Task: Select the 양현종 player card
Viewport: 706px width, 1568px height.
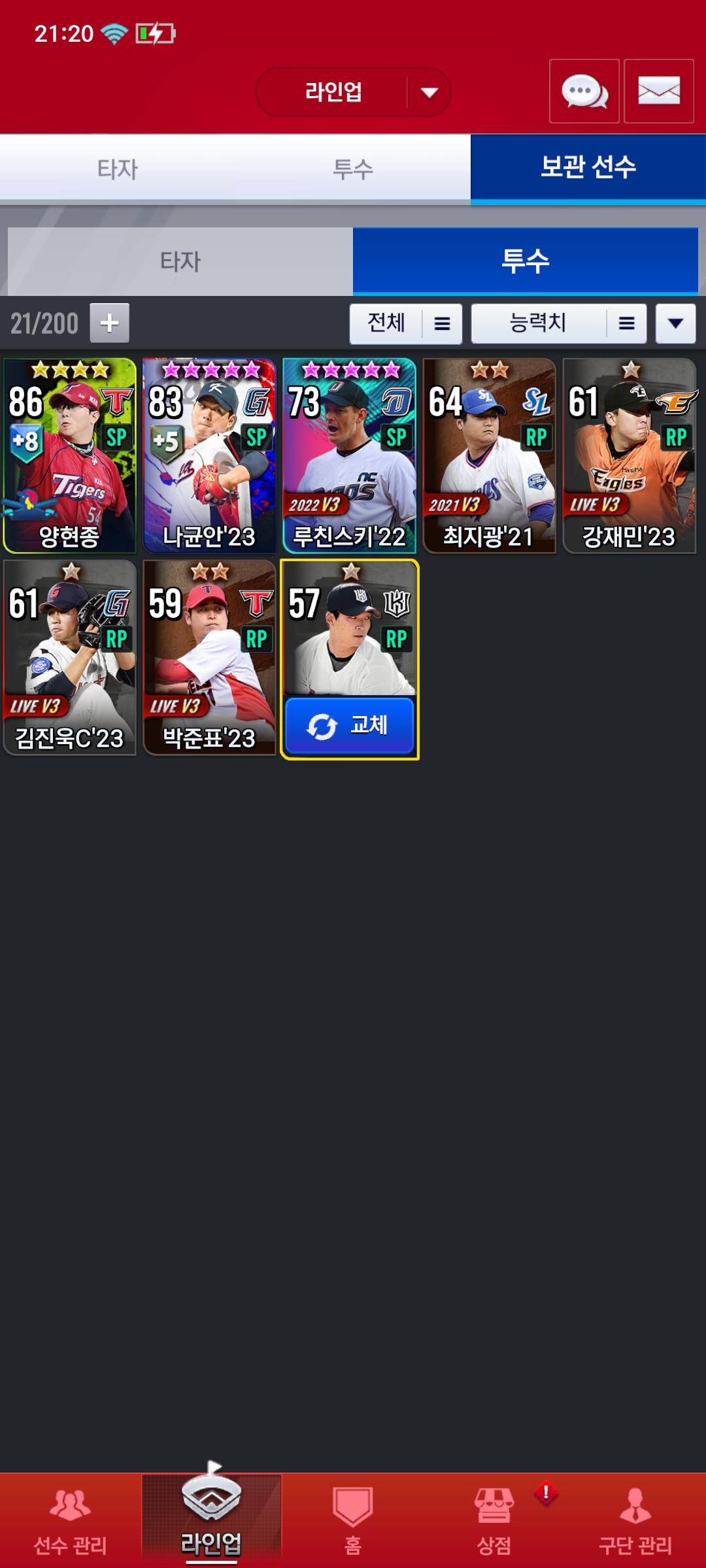Action: click(70, 455)
